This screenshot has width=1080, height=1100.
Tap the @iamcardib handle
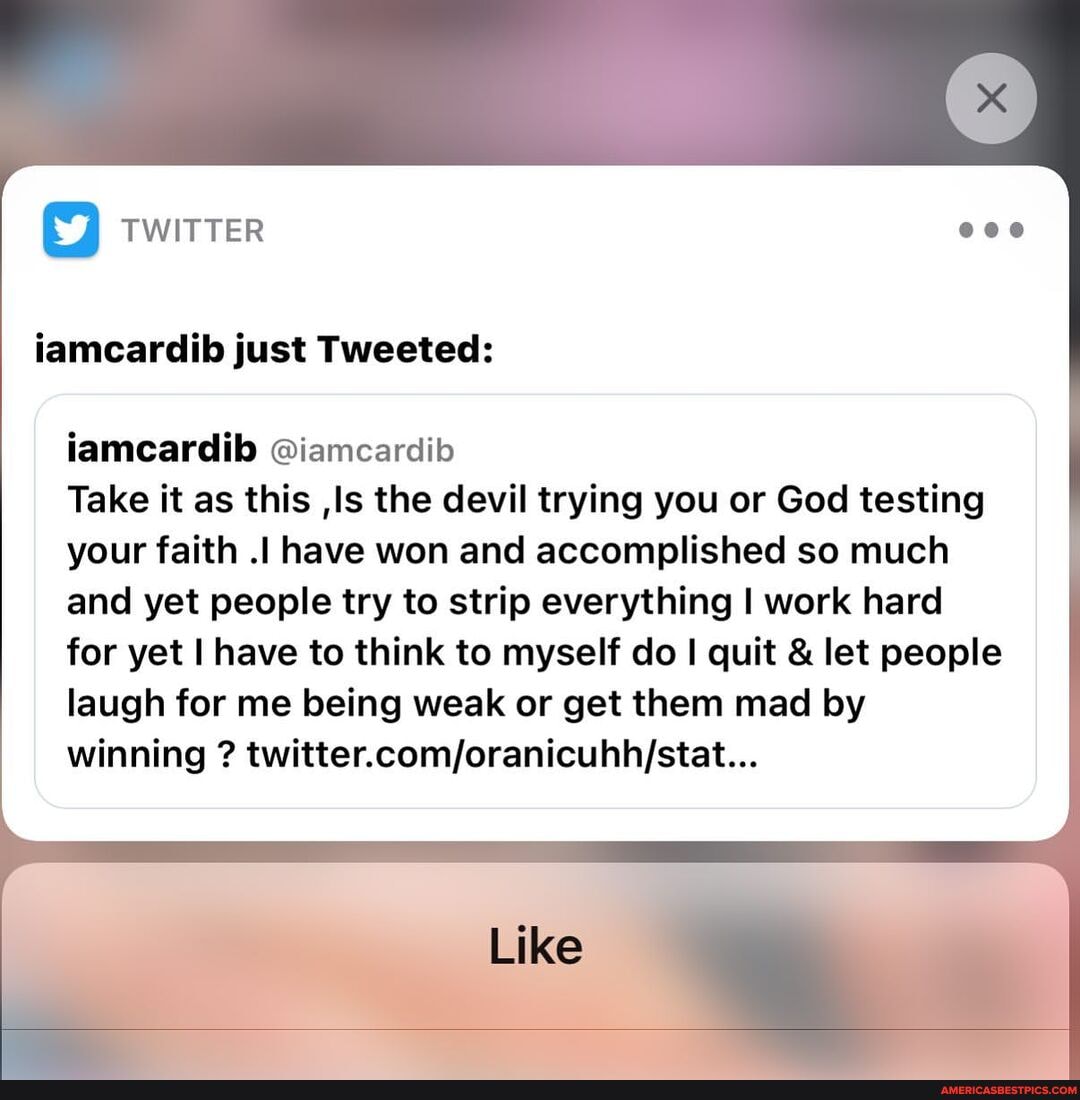(x=361, y=450)
